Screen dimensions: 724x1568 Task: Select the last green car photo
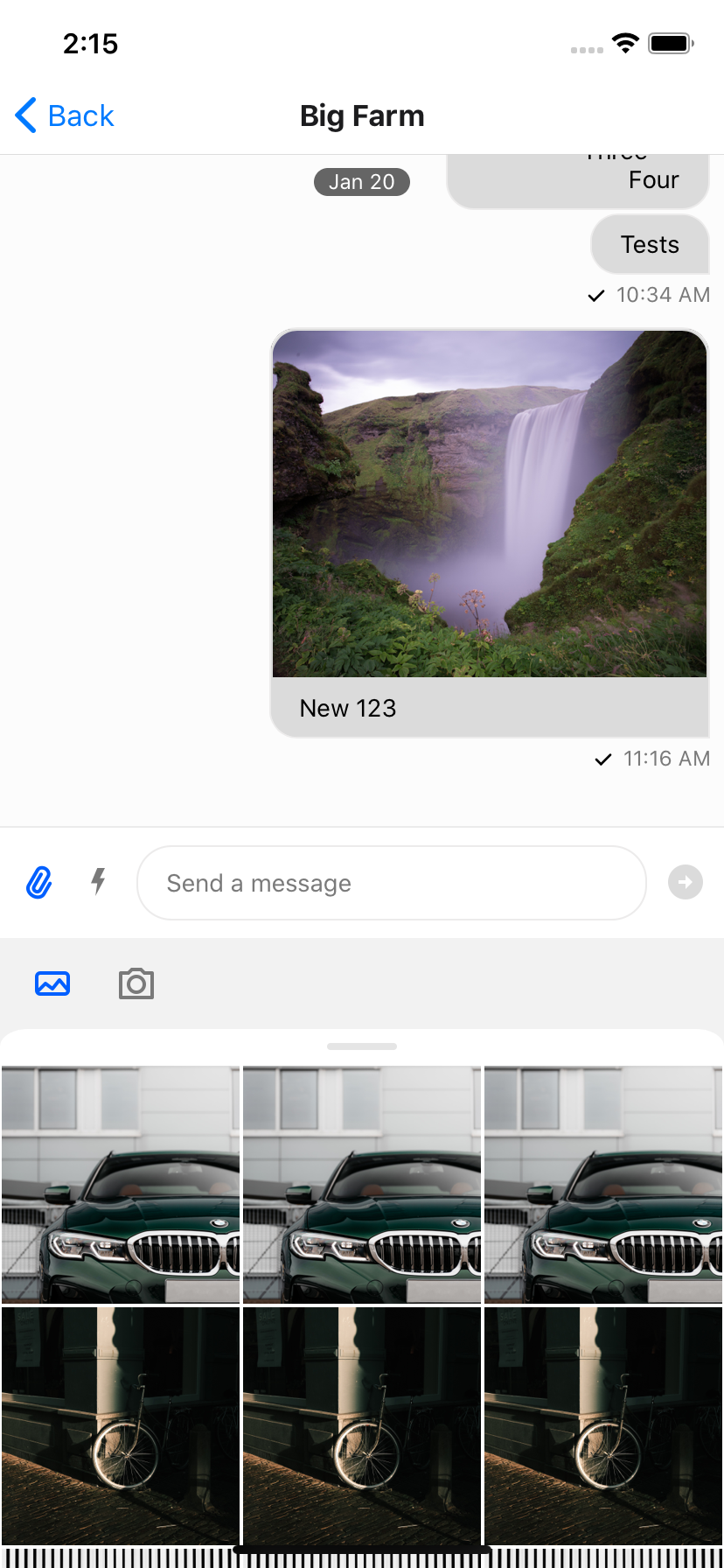click(603, 1184)
